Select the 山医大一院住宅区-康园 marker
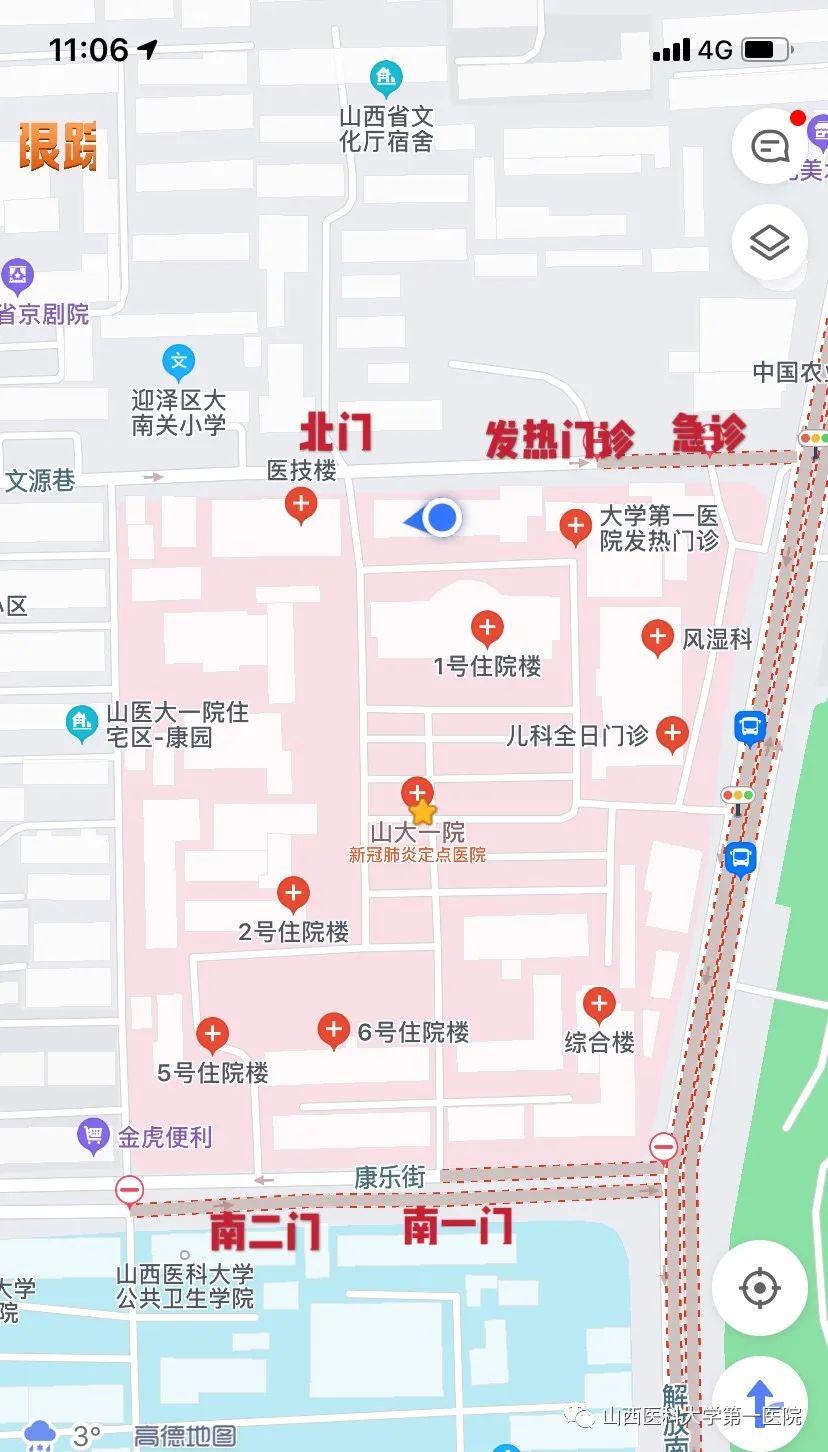The width and height of the screenshot is (828, 1452). pyautogui.click(x=81, y=724)
